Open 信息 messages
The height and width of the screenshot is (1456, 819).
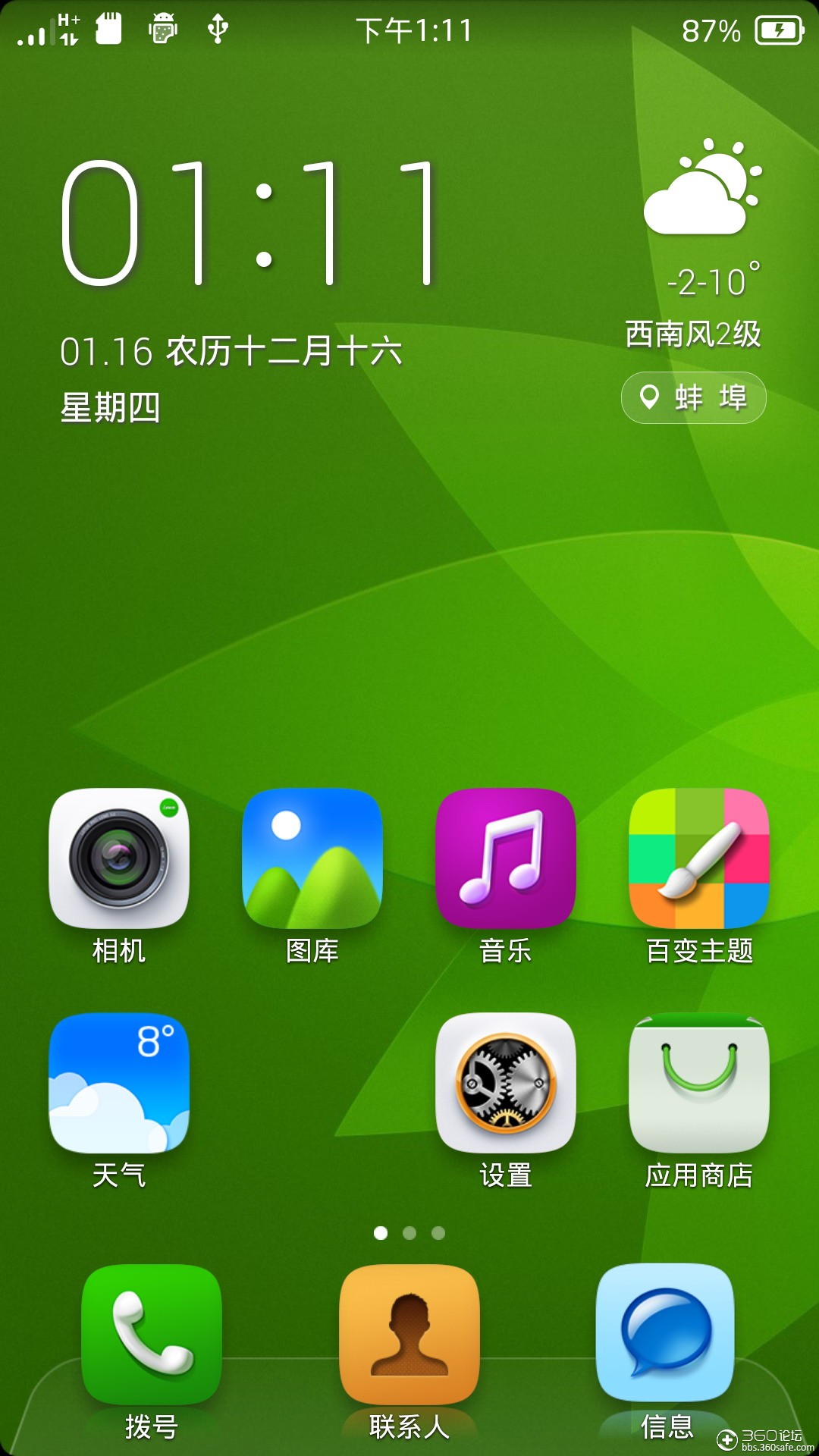pos(665,1333)
